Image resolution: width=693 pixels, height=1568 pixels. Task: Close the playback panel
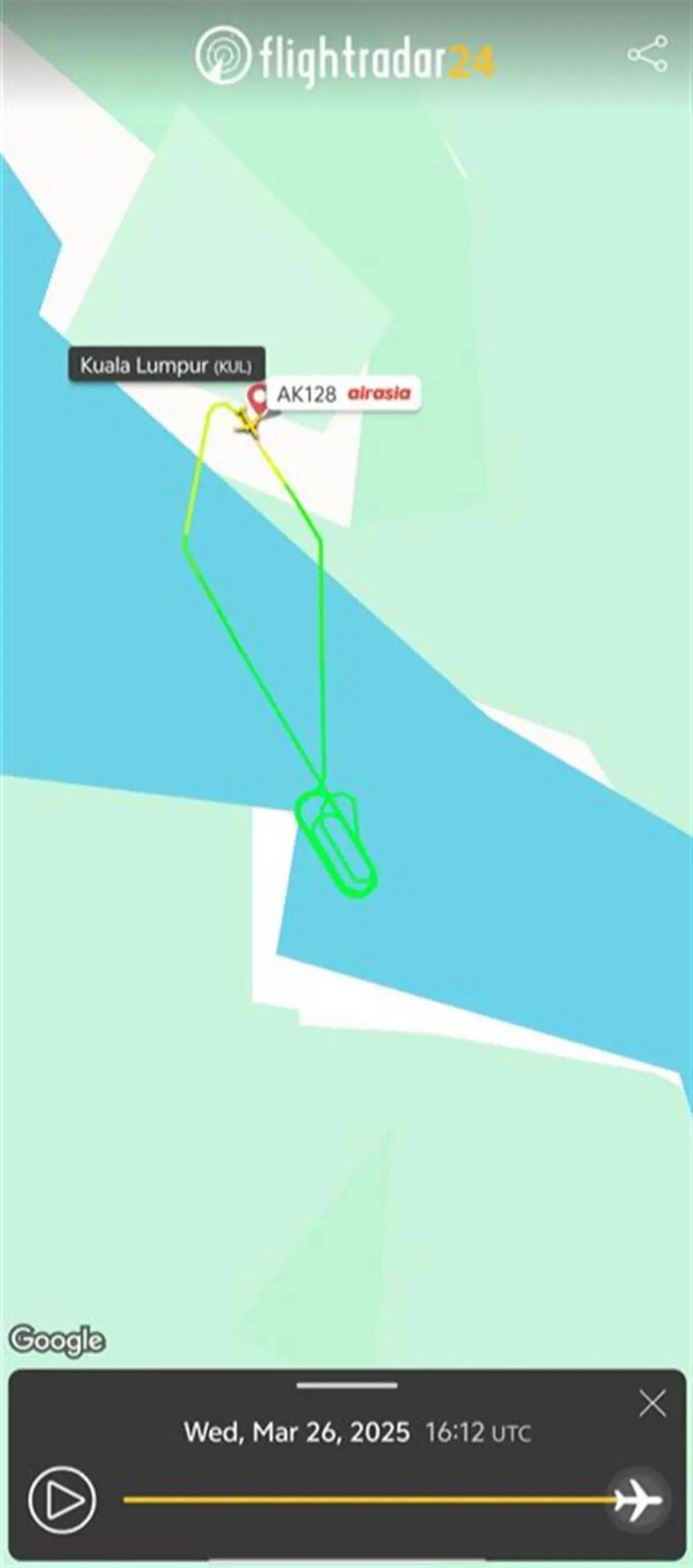point(652,1403)
